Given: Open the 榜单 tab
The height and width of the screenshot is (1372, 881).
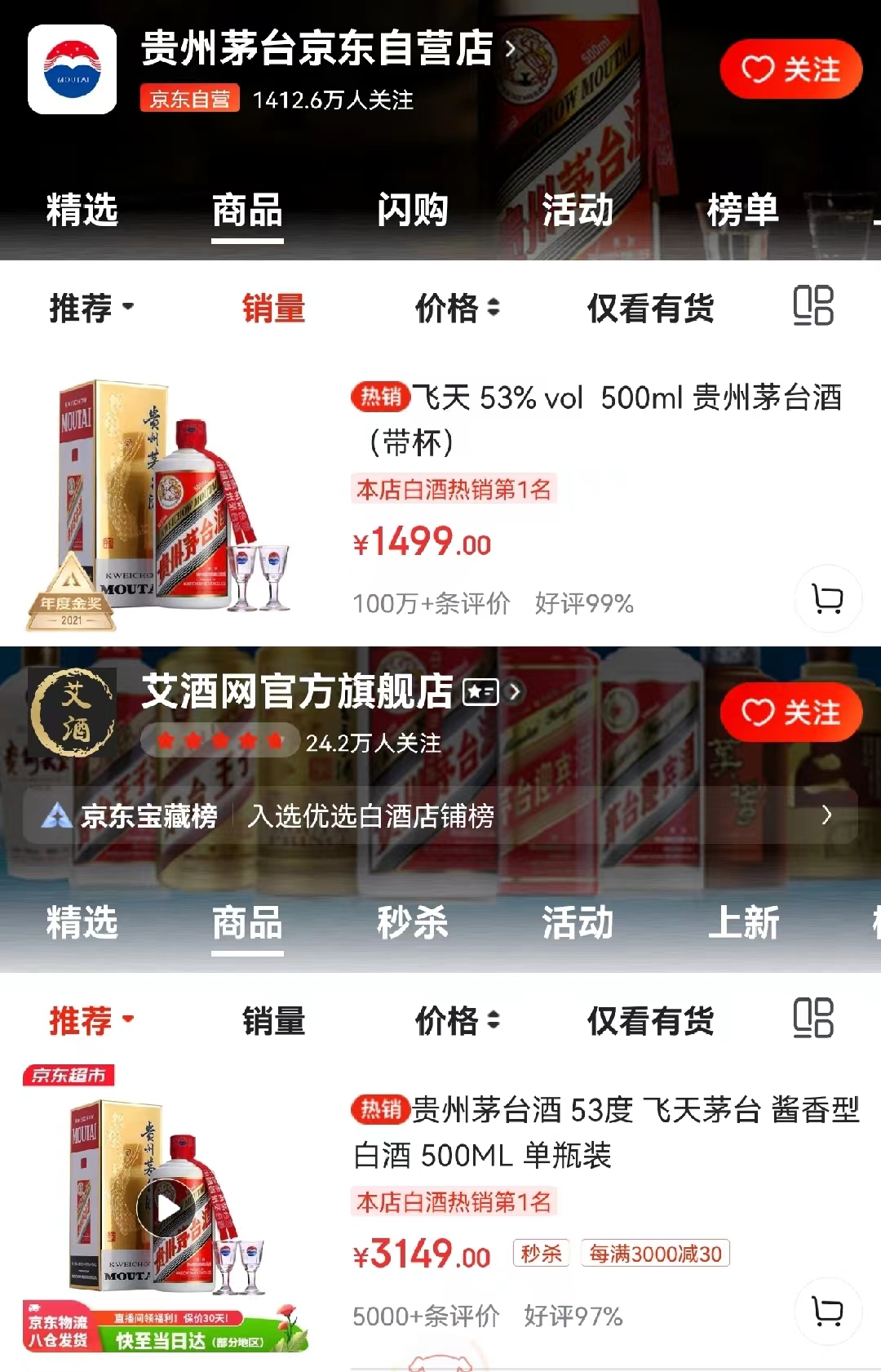Looking at the screenshot, I should click(742, 211).
